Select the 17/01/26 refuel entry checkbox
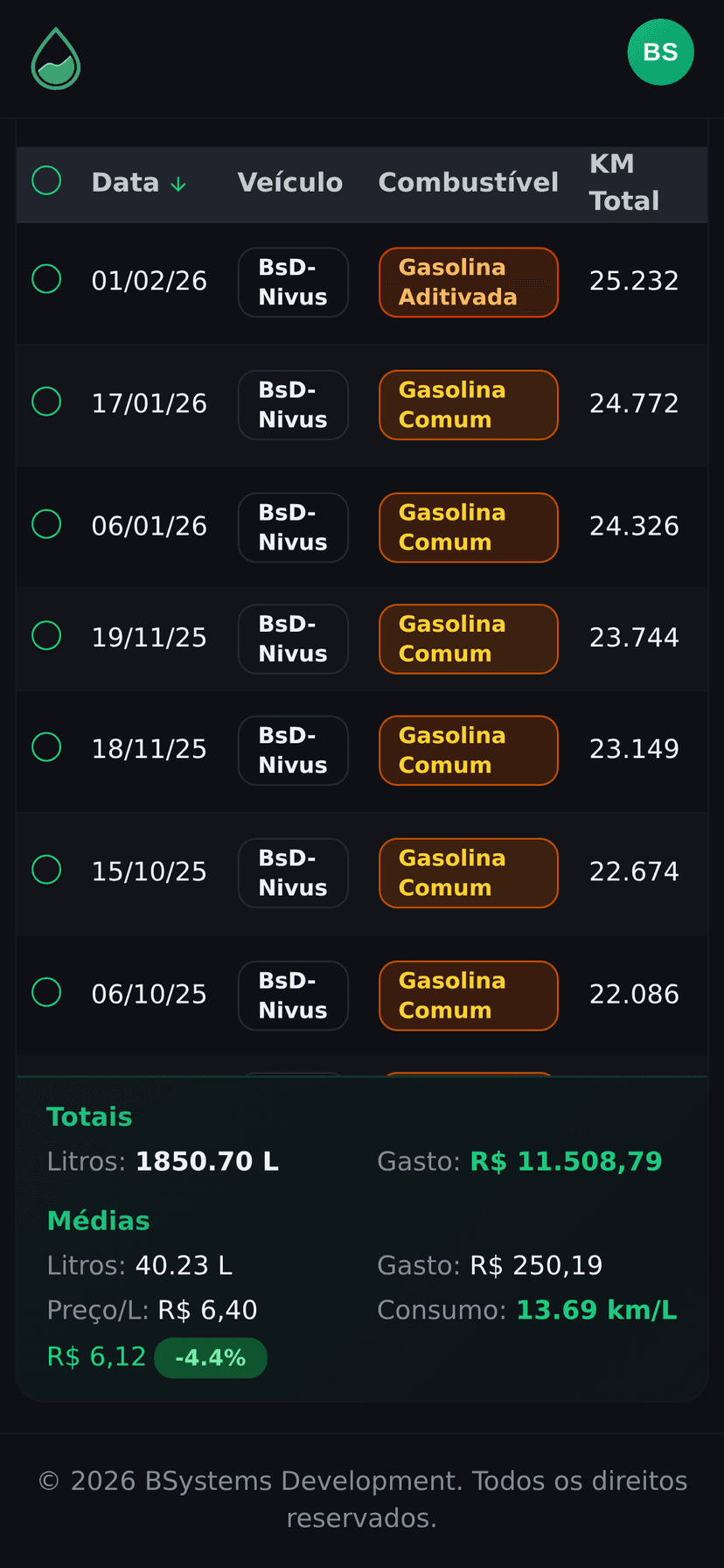Screen dimensions: 724x1568 pos(46,402)
